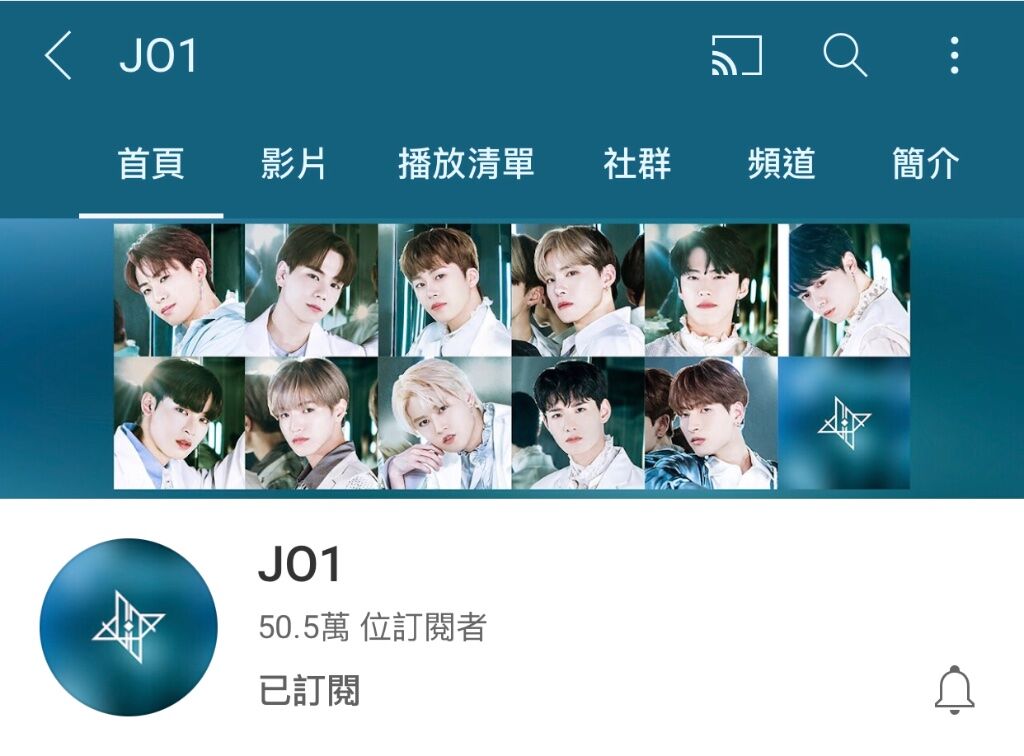Image resolution: width=1024 pixels, height=756 pixels.
Task: Go back from the JO1 channel
Action: [58, 55]
